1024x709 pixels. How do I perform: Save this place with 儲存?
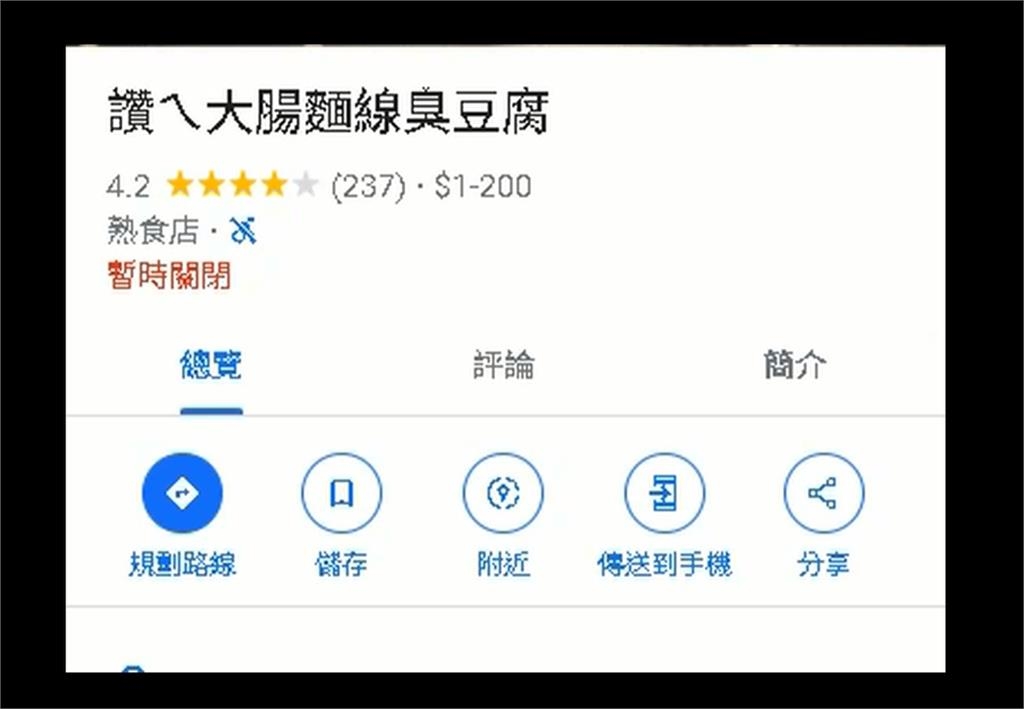click(341, 493)
